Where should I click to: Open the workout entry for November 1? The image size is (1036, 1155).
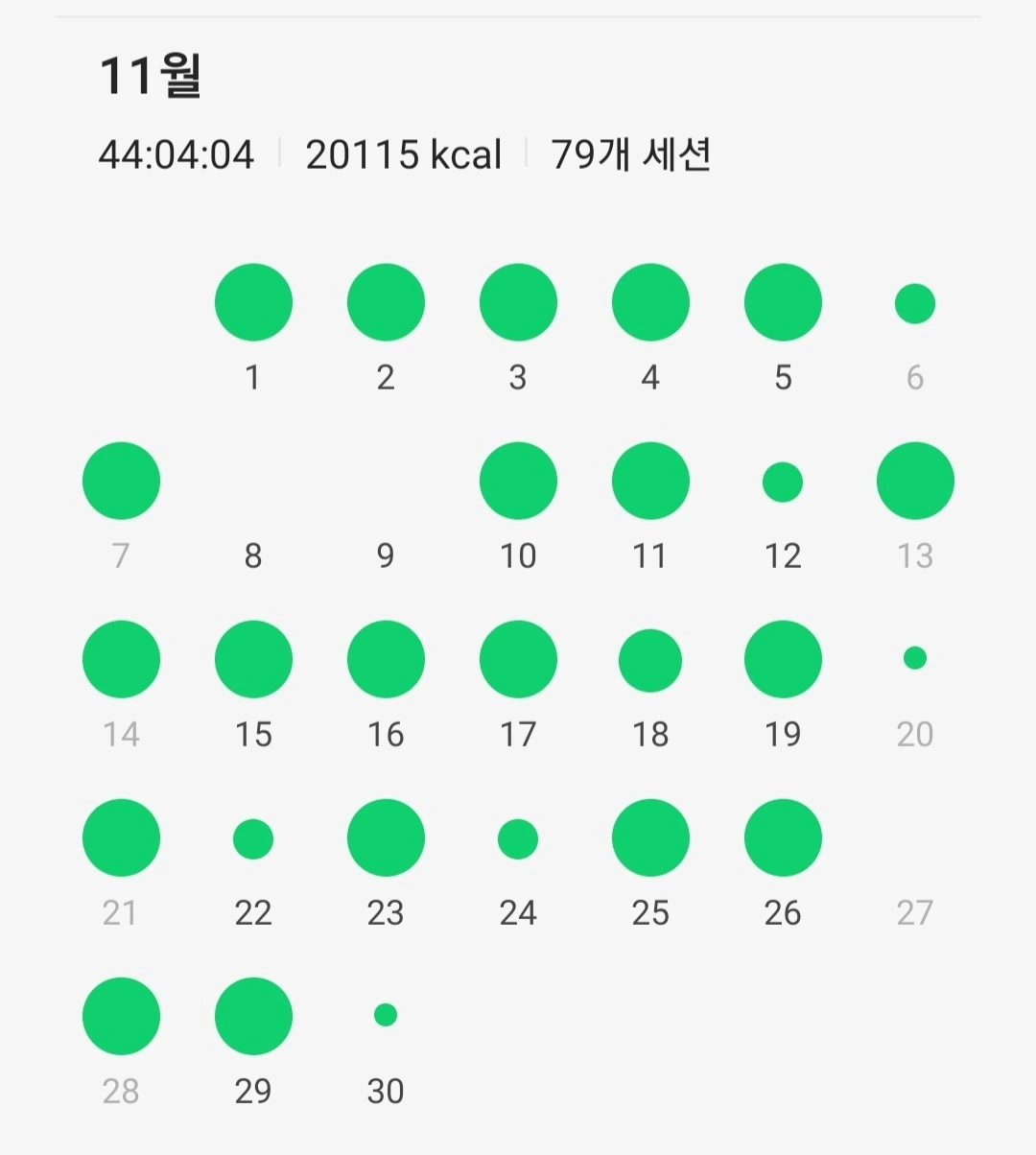(253, 303)
